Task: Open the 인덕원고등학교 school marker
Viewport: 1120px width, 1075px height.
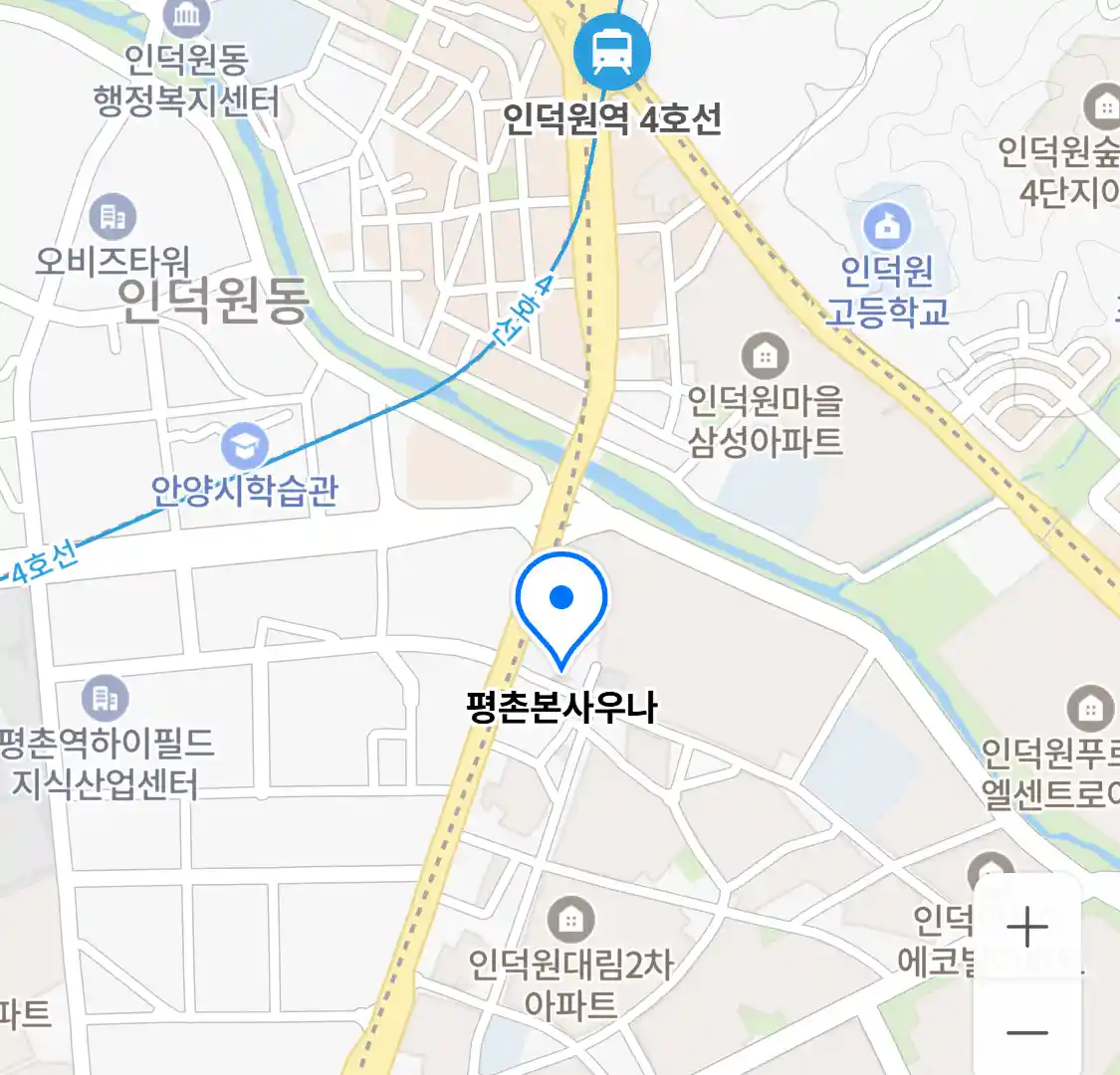Action: [886, 228]
